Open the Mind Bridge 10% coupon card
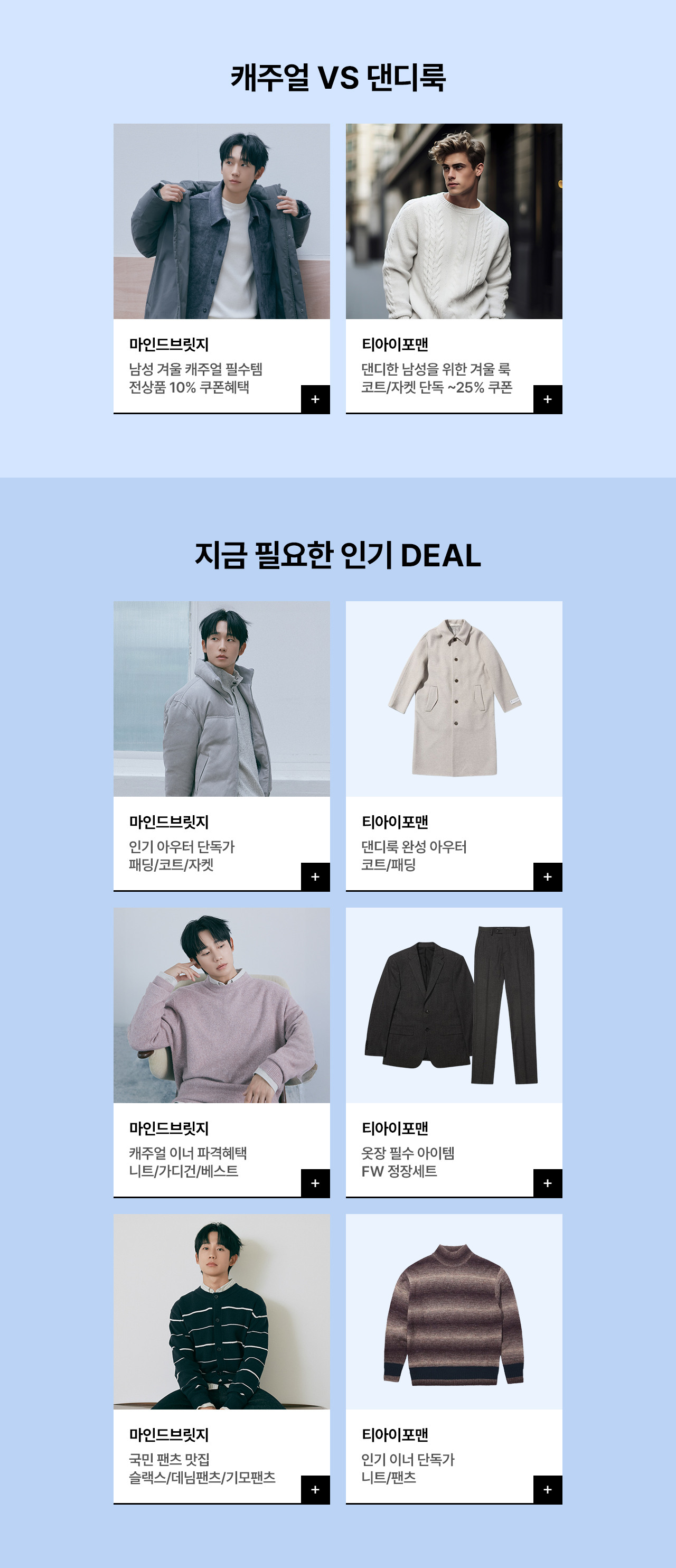Viewport: 676px width, 1568px height. click(x=221, y=268)
